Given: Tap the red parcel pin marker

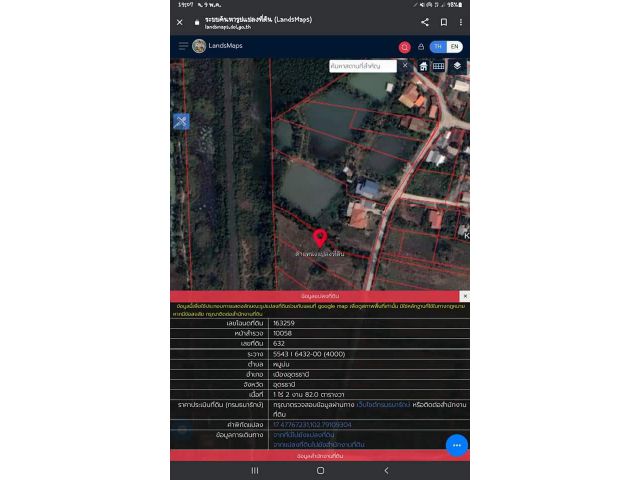Looking at the screenshot, I should [320, 238].
